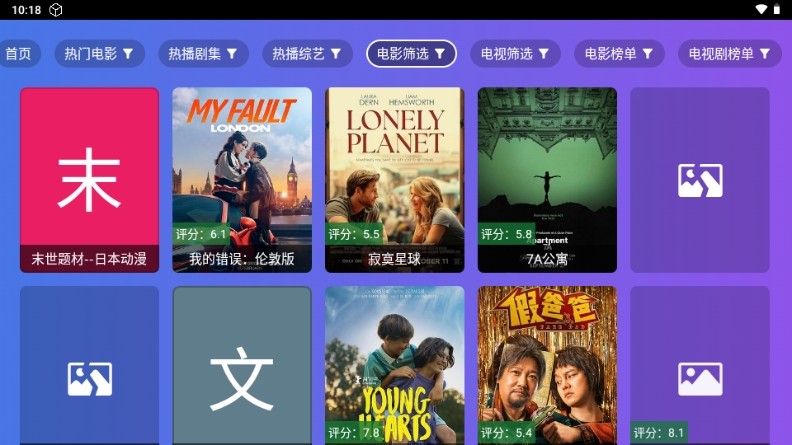Open the 热门电影 tab
The height and width of the screenshot is (445, 792).
coord(99,53)
